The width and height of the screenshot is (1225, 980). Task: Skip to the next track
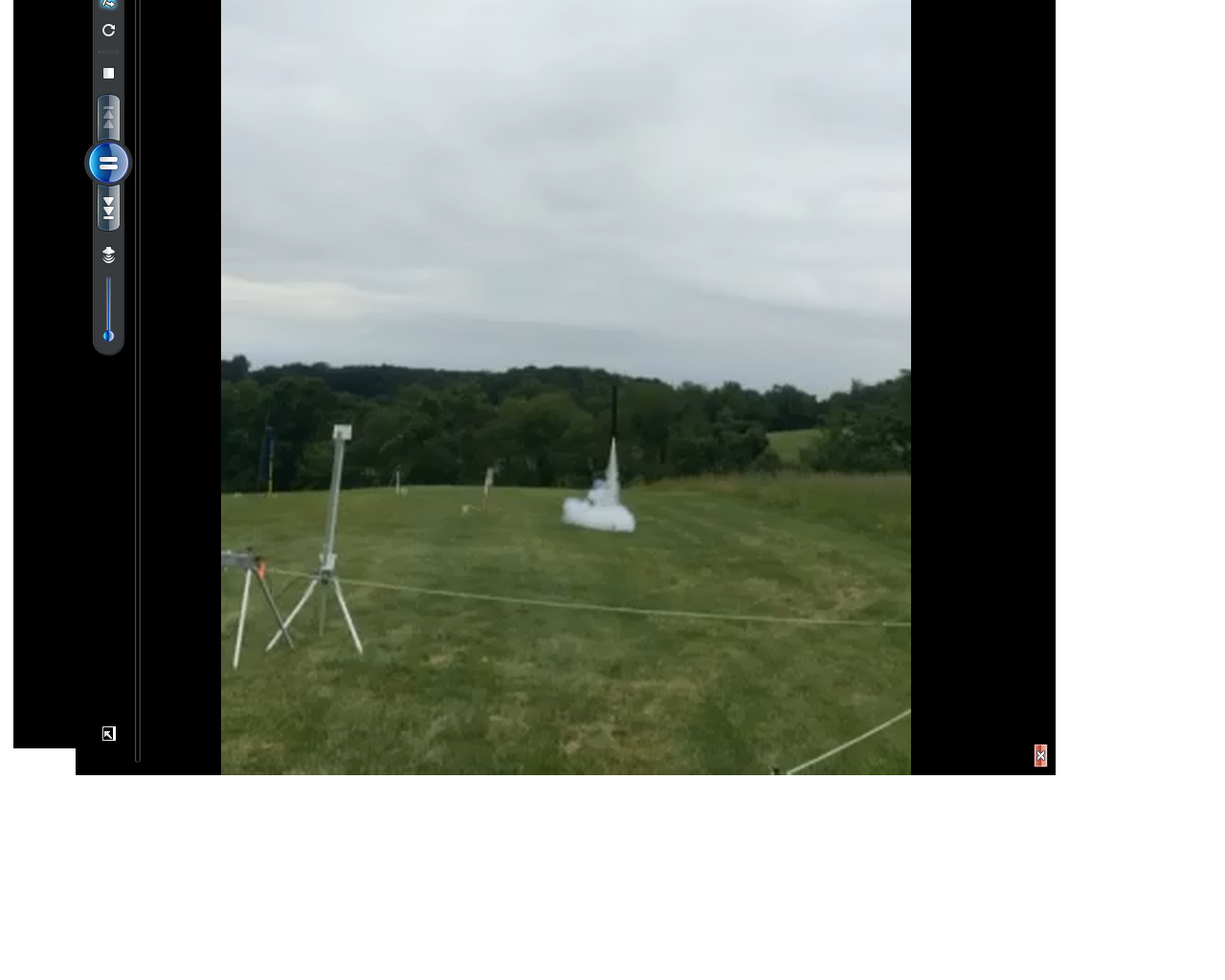click(108, 210)
